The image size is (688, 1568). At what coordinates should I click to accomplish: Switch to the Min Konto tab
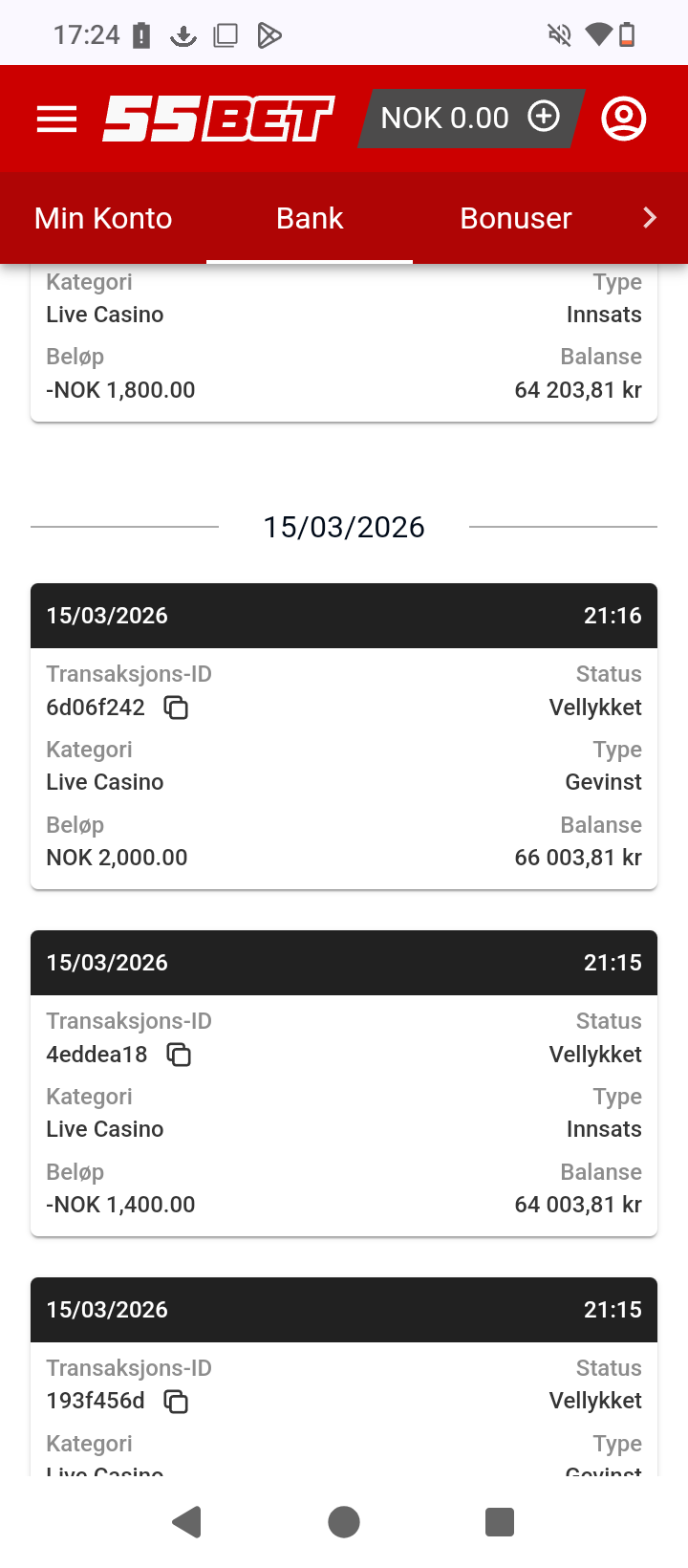(103, 218)
